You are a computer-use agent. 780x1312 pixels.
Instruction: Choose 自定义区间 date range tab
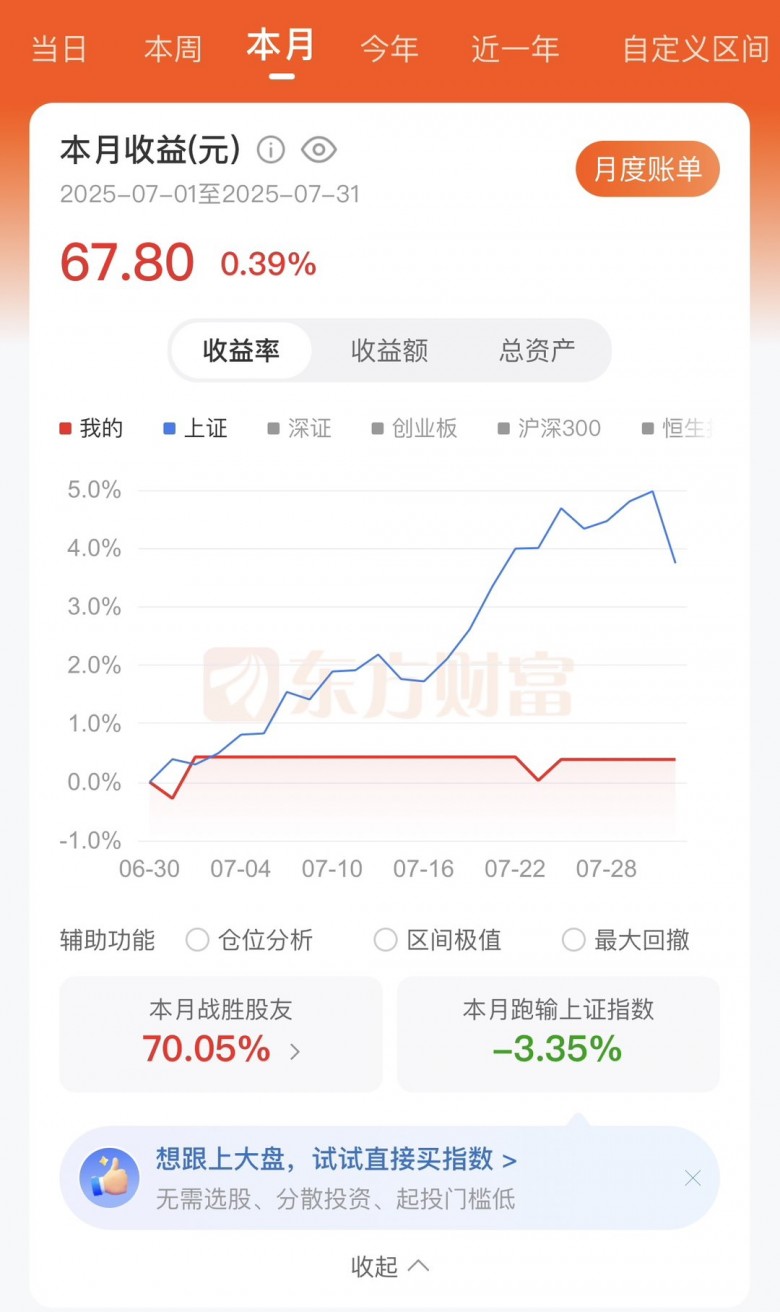695,49
